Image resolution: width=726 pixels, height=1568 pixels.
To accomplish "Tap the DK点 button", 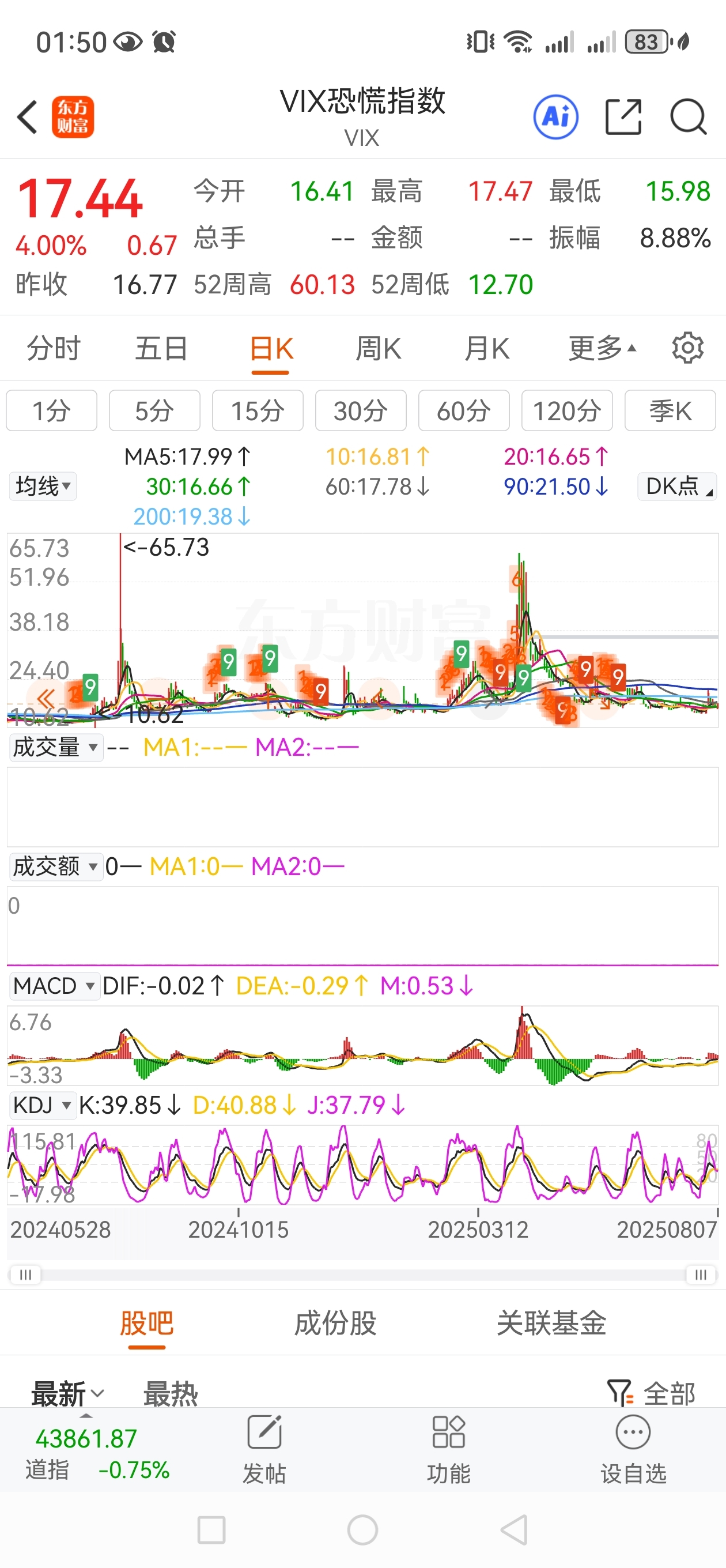I will pyautogui.click(x=676, y=487).
